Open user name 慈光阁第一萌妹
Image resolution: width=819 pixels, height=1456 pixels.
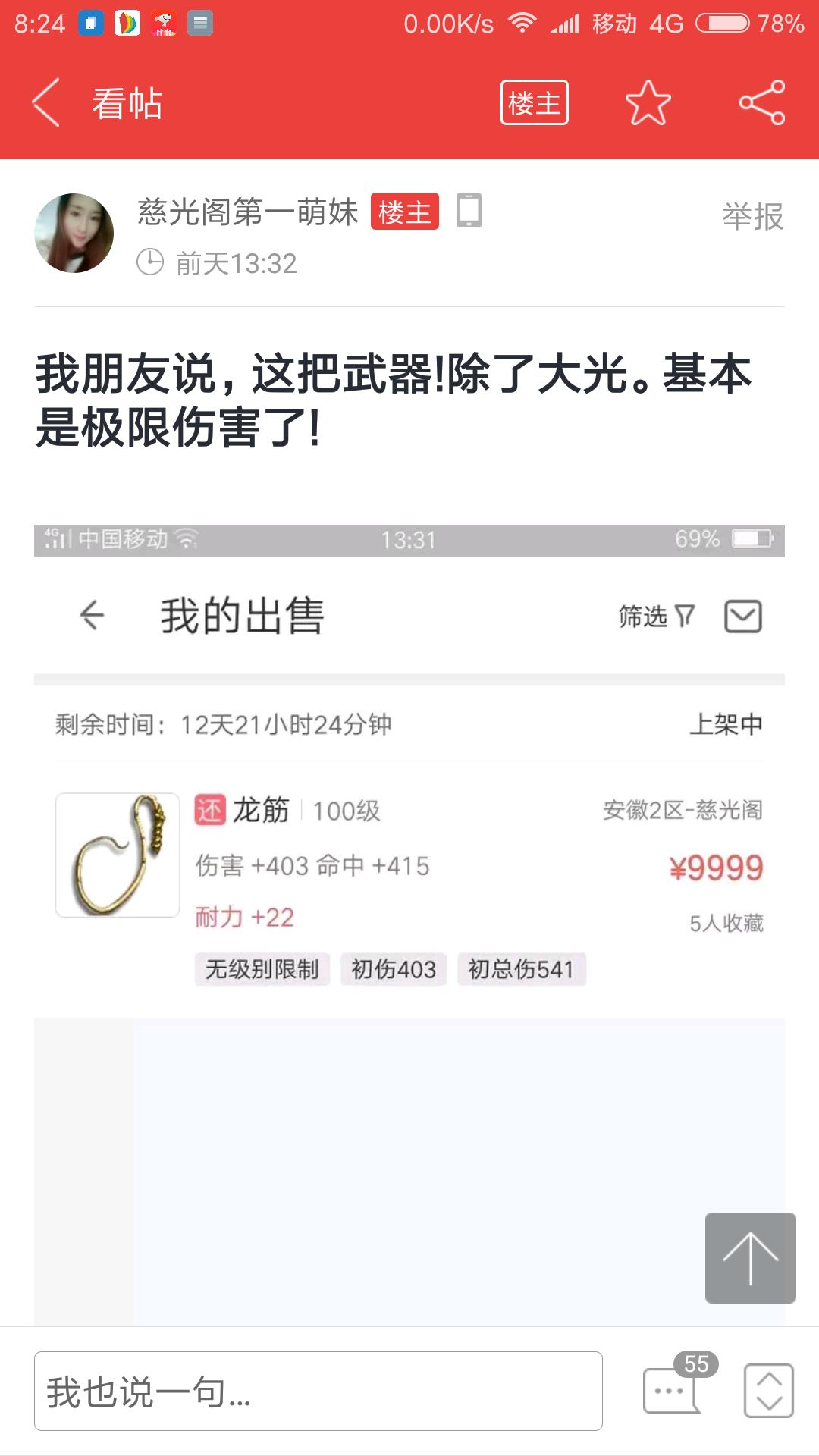247,212
